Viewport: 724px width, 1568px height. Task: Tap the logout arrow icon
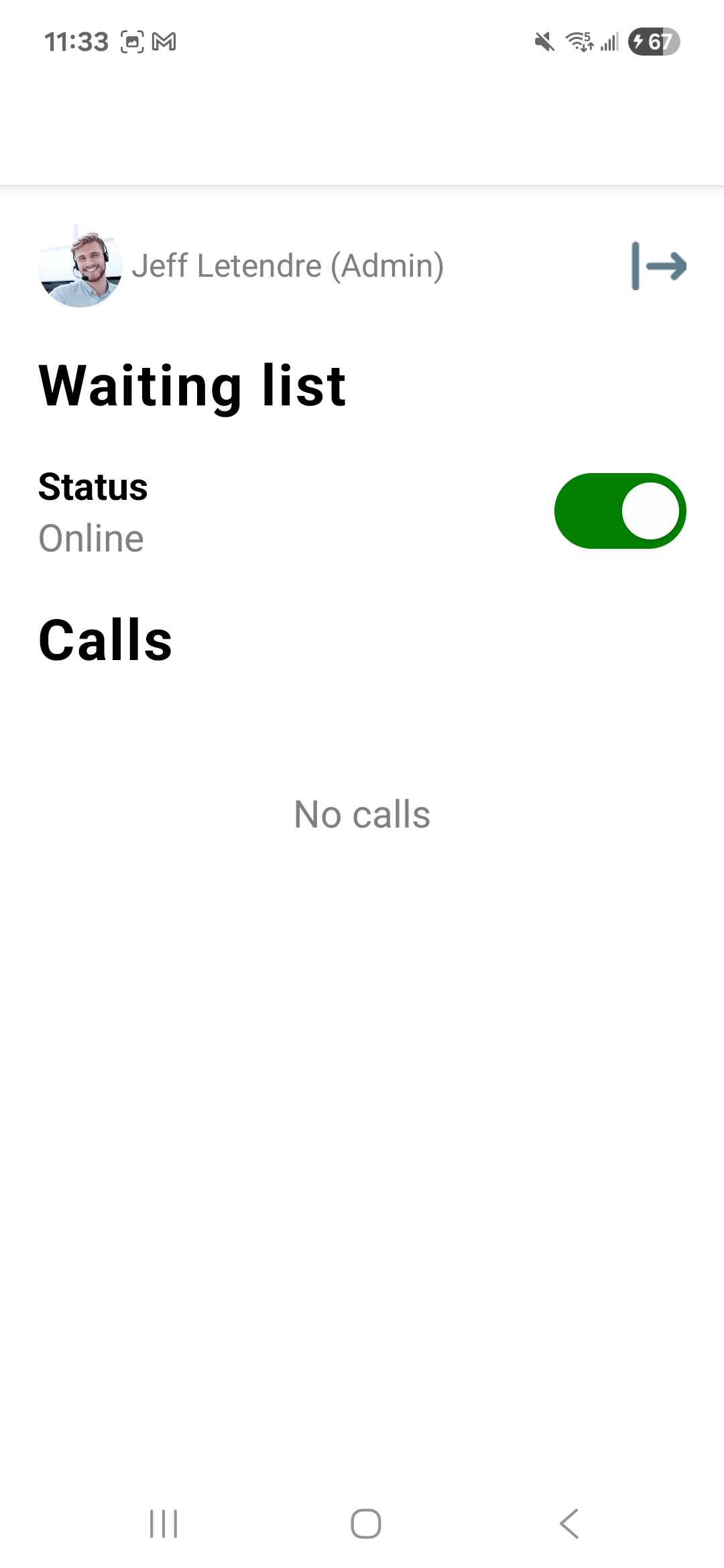coord(658,266)
